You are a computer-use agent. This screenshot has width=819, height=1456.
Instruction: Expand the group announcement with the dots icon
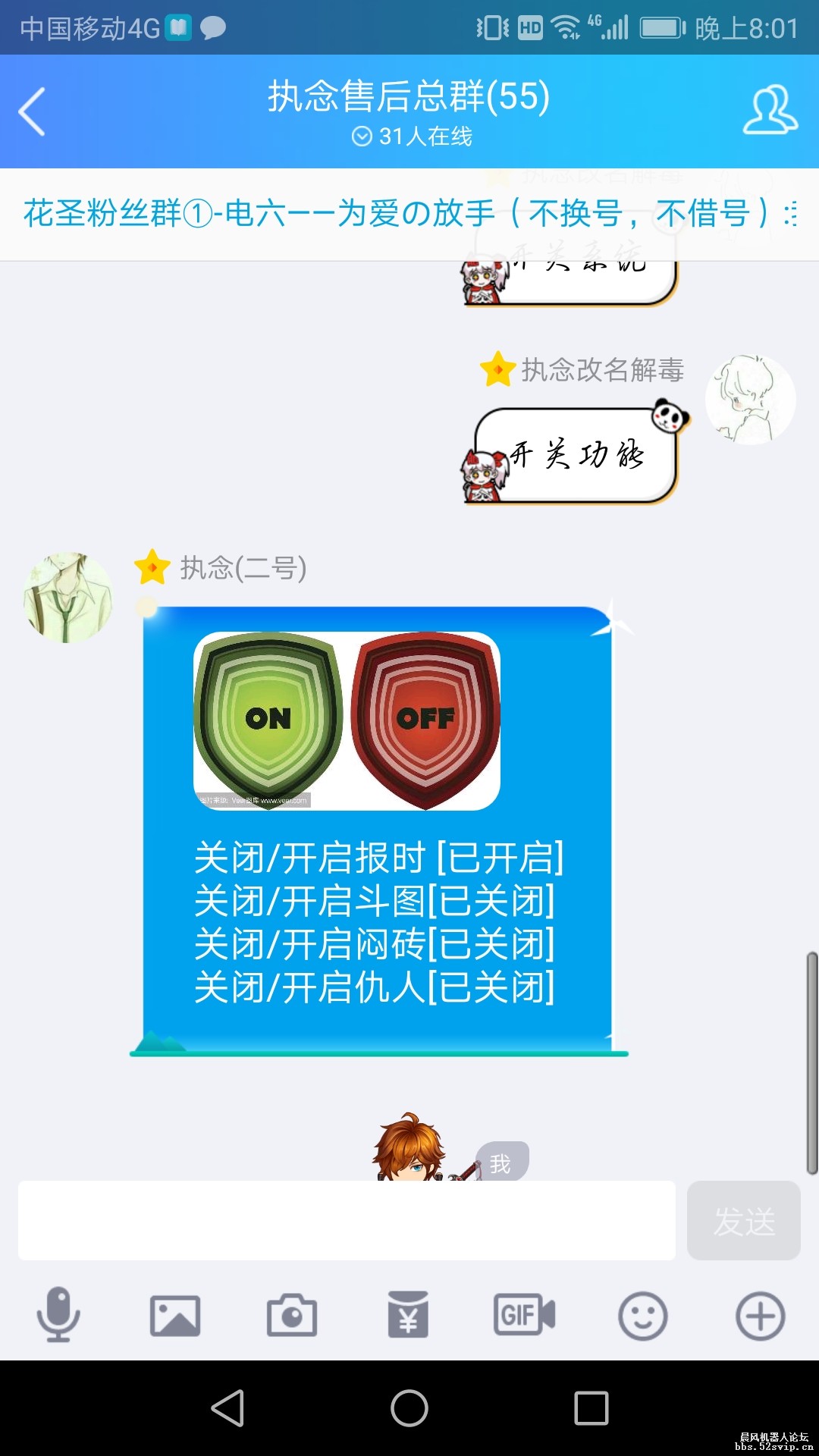point(791,215)
